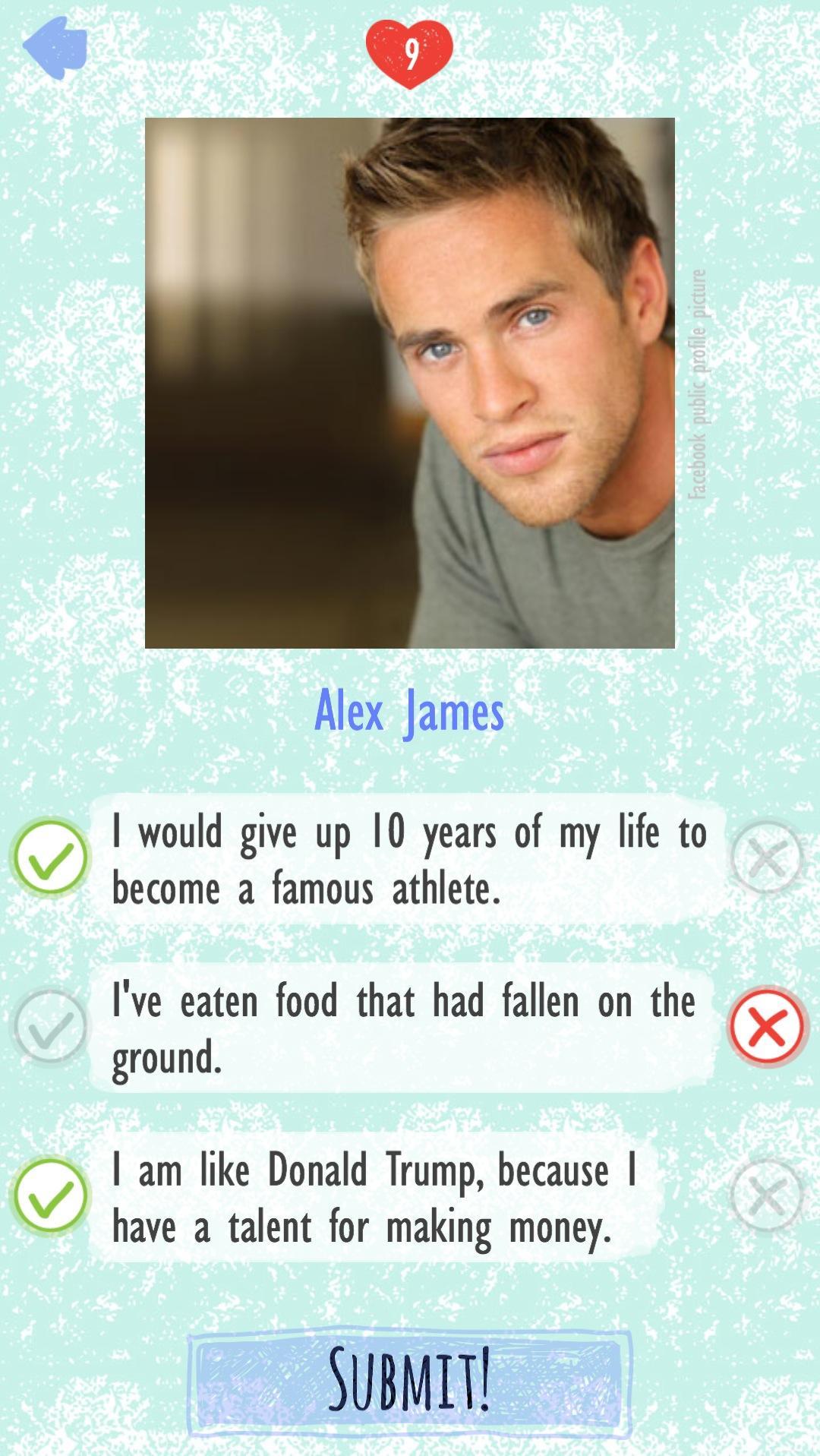Select the cross for eaten food off ground
Screen dimensions: 820x1456
(x=767, y=1027)
